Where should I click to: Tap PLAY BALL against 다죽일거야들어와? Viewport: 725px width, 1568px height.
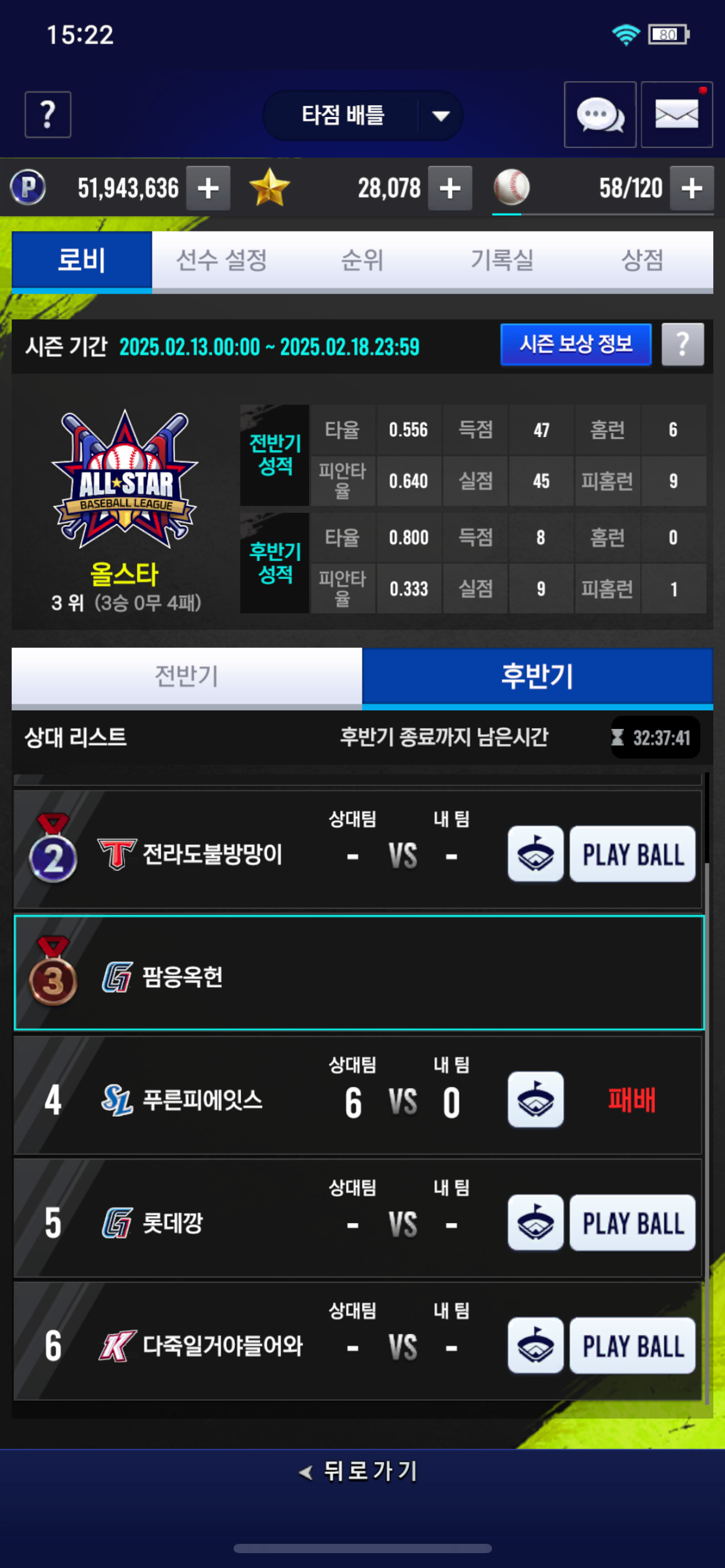(x=632, y=1346)
